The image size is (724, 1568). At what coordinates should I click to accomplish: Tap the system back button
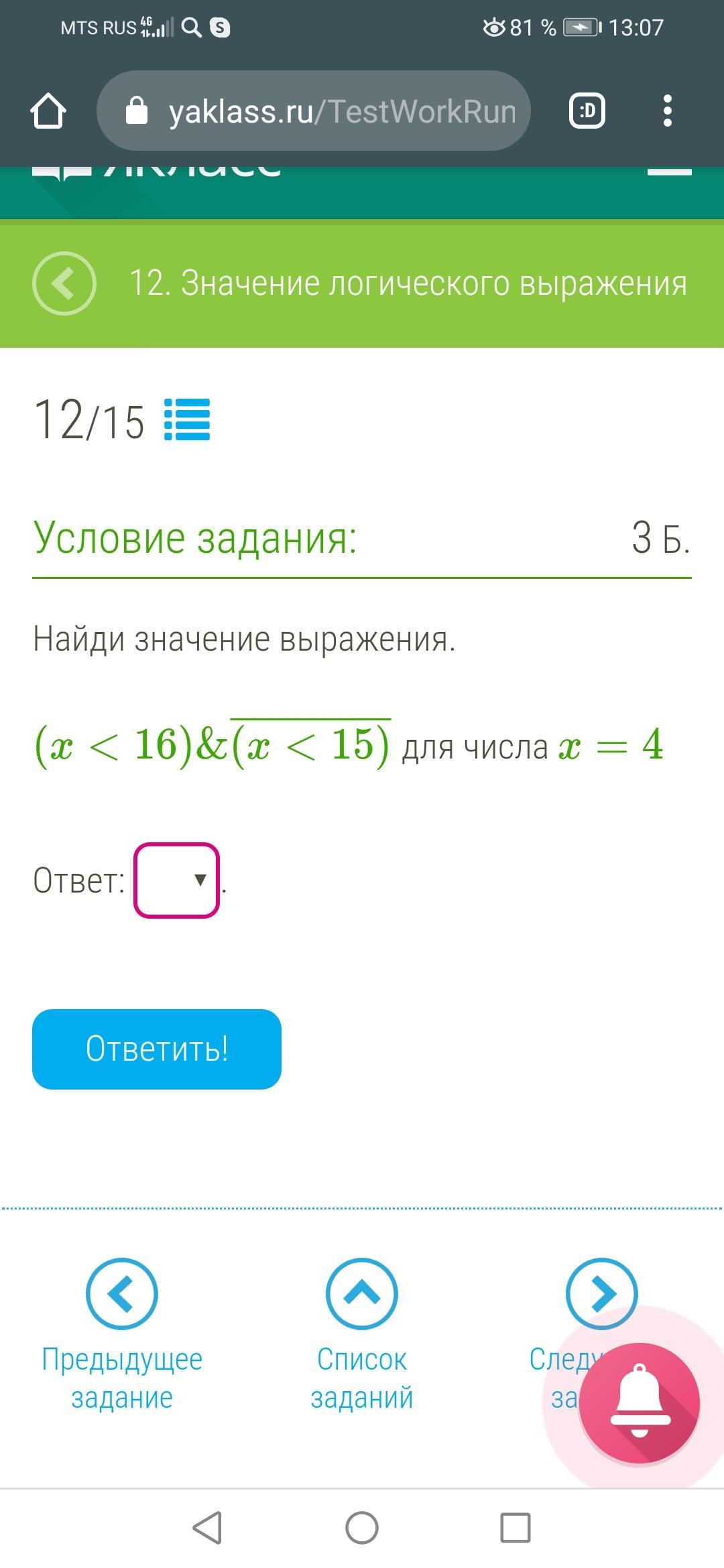coord(207,1528)
